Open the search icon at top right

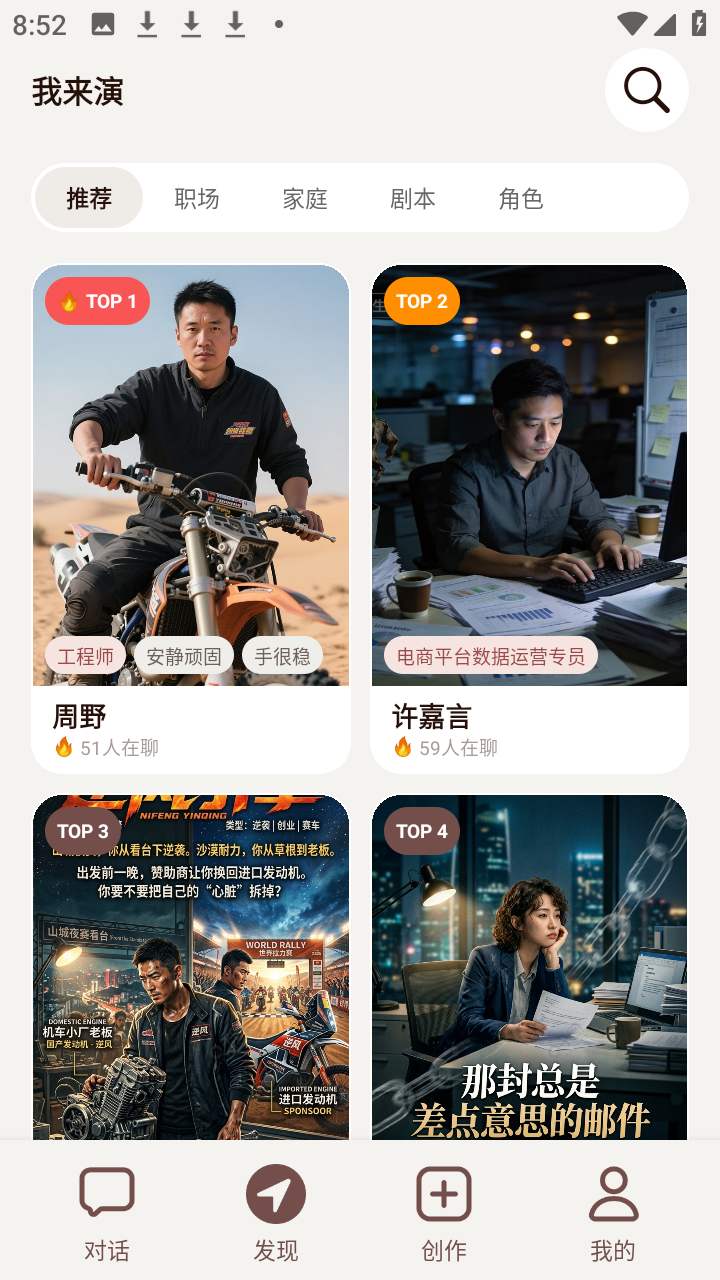(x=646, y=89)
